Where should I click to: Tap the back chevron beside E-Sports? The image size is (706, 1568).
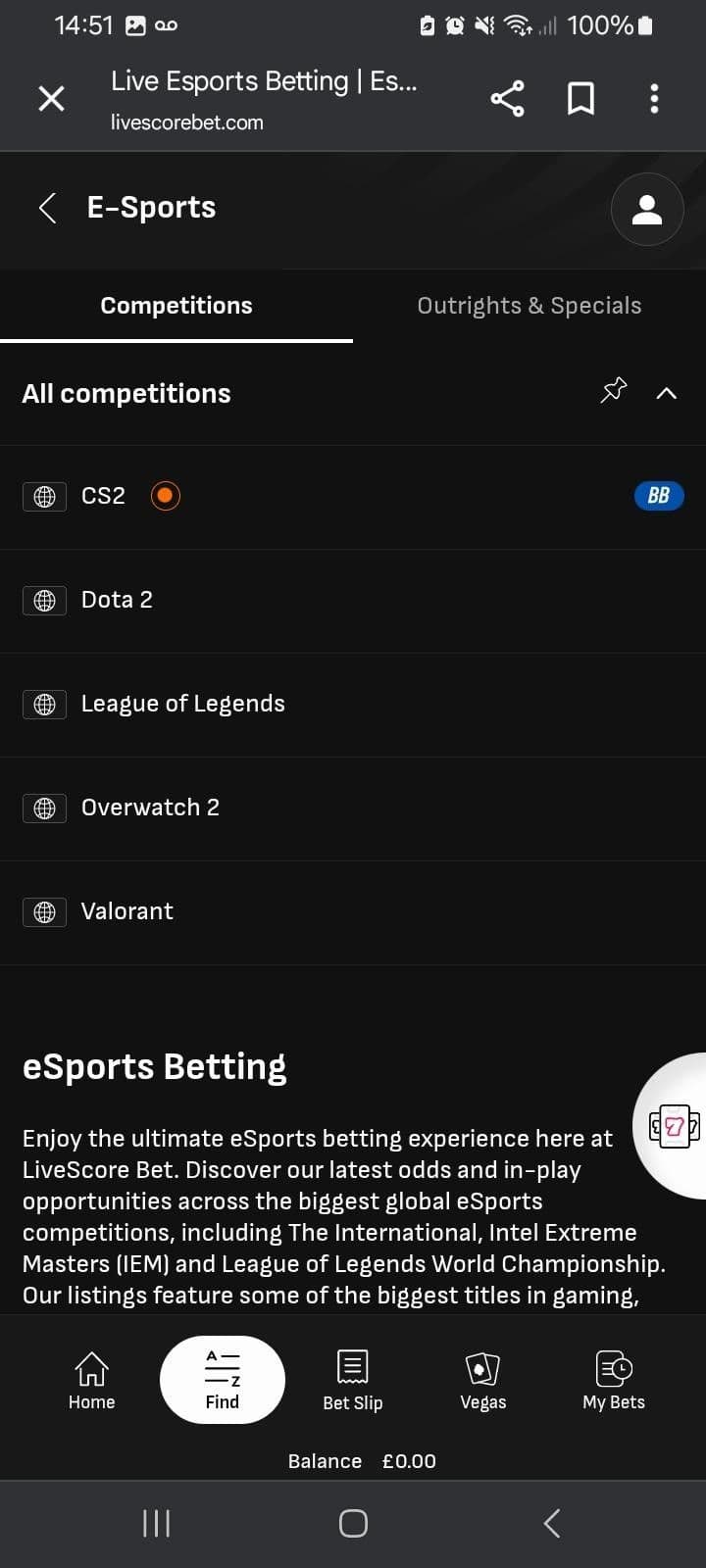point(47,207)
